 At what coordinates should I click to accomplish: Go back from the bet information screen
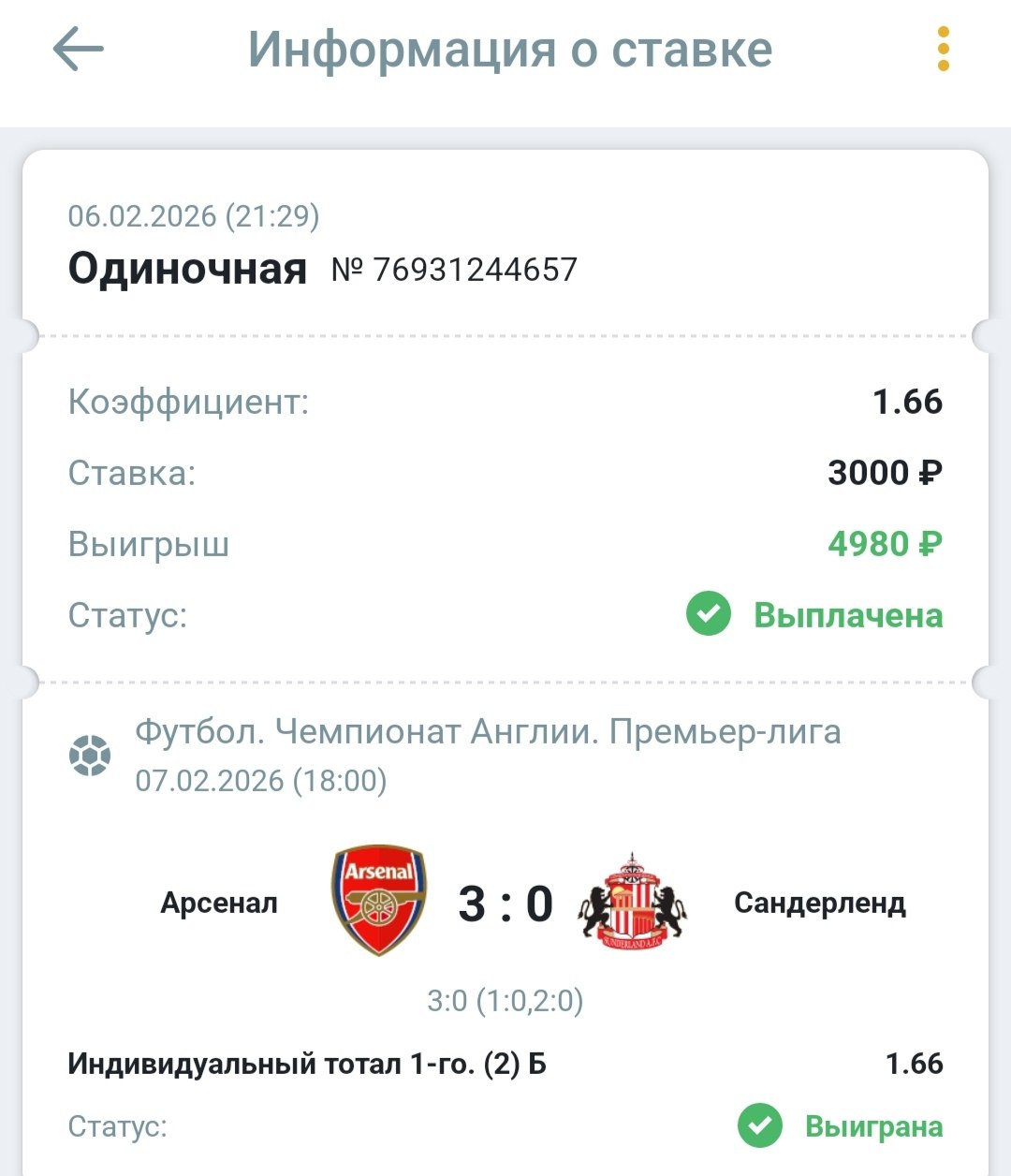[x=78, y=50]
